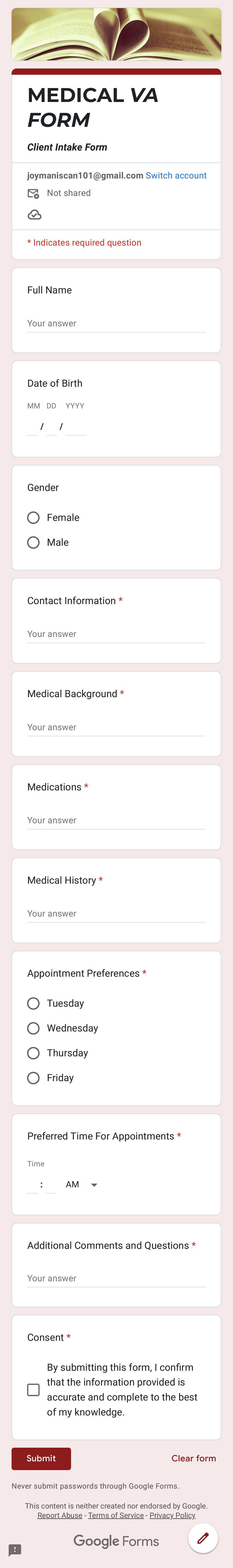
Task: Select Tuesday for appointment preference
Action: pyautogui.click(x=34, y=1003)
